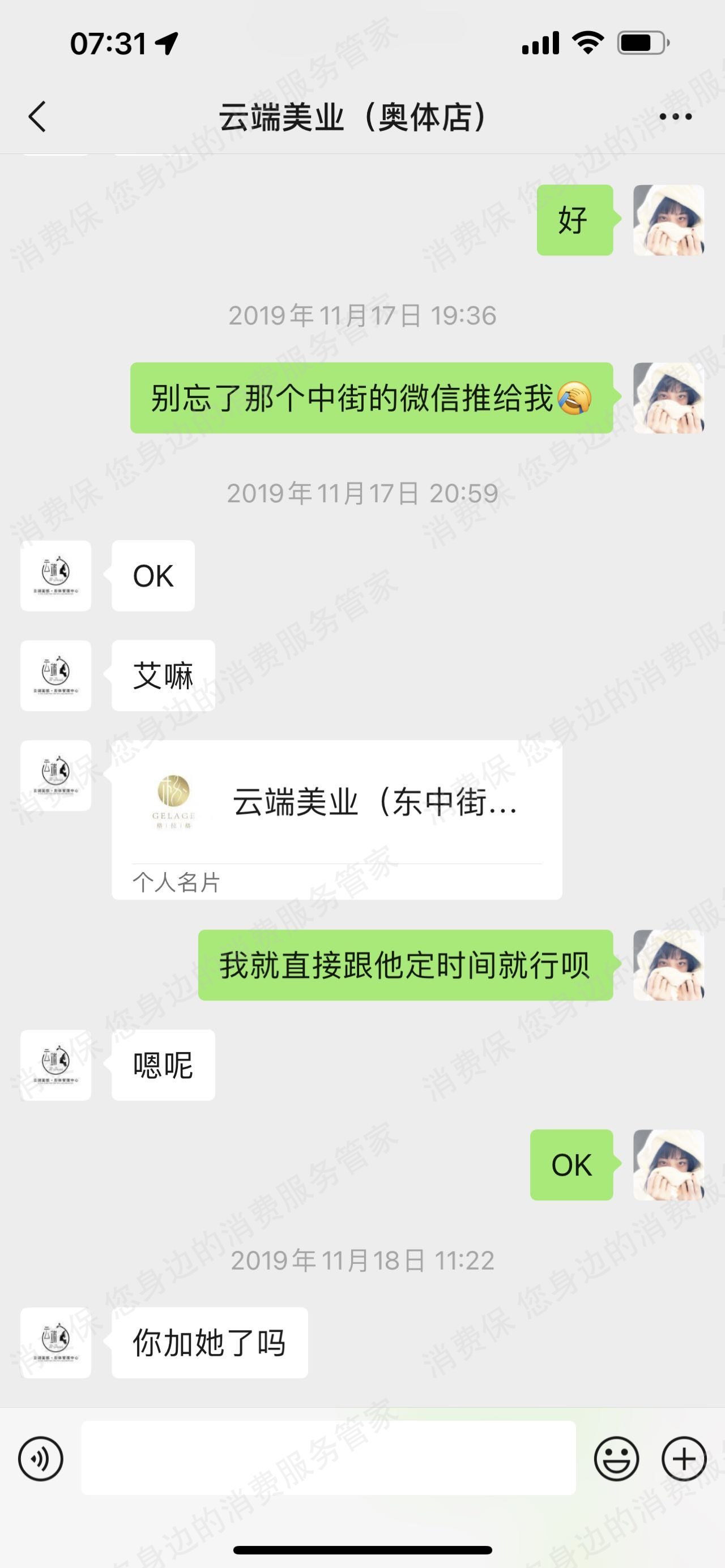The image size is (725, 1568).
Task: Open the chat options three-dot menu
Action: (x=676, y=116)
